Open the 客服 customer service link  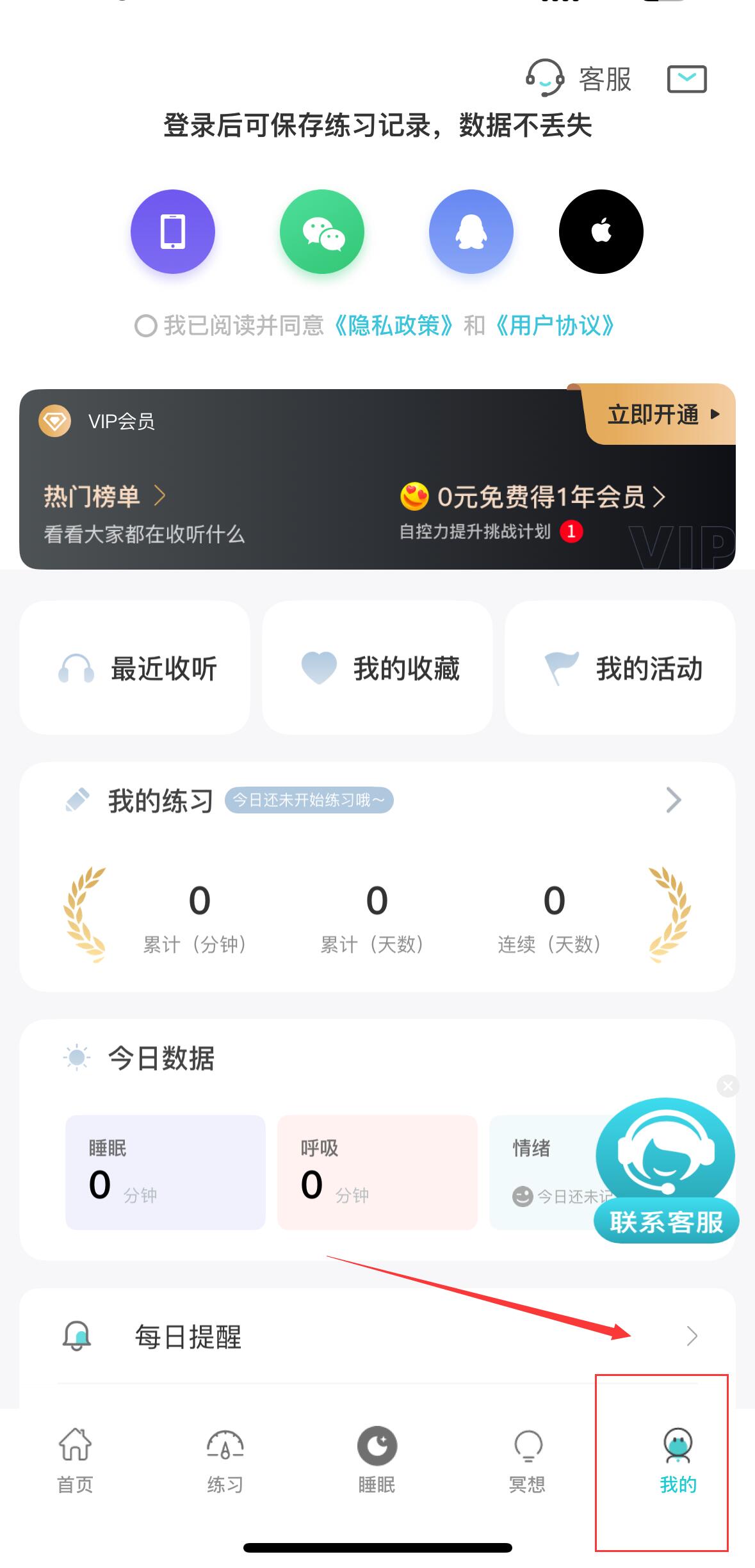click(x=579, y=79)
